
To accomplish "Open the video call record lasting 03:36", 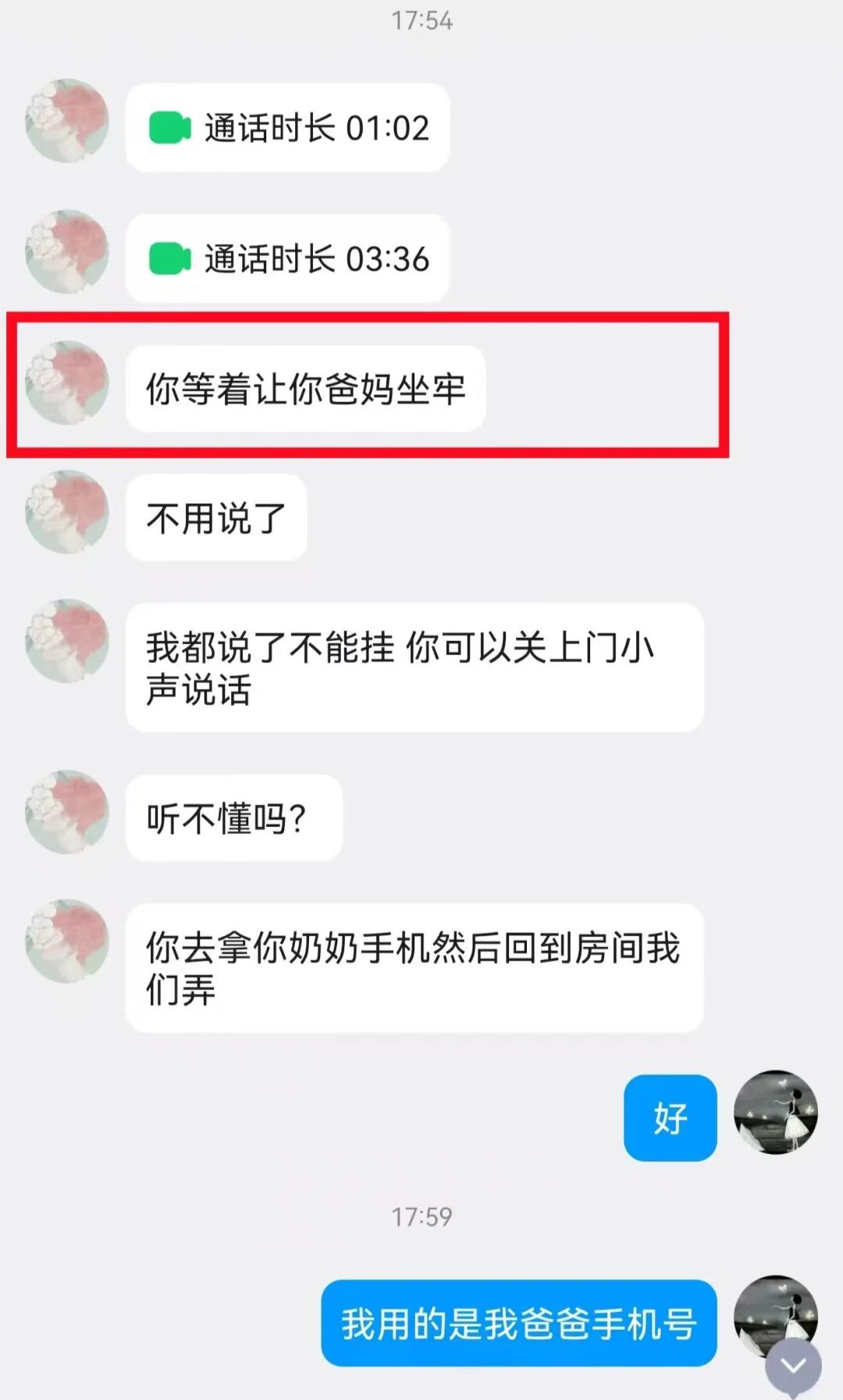I will 287,258.
